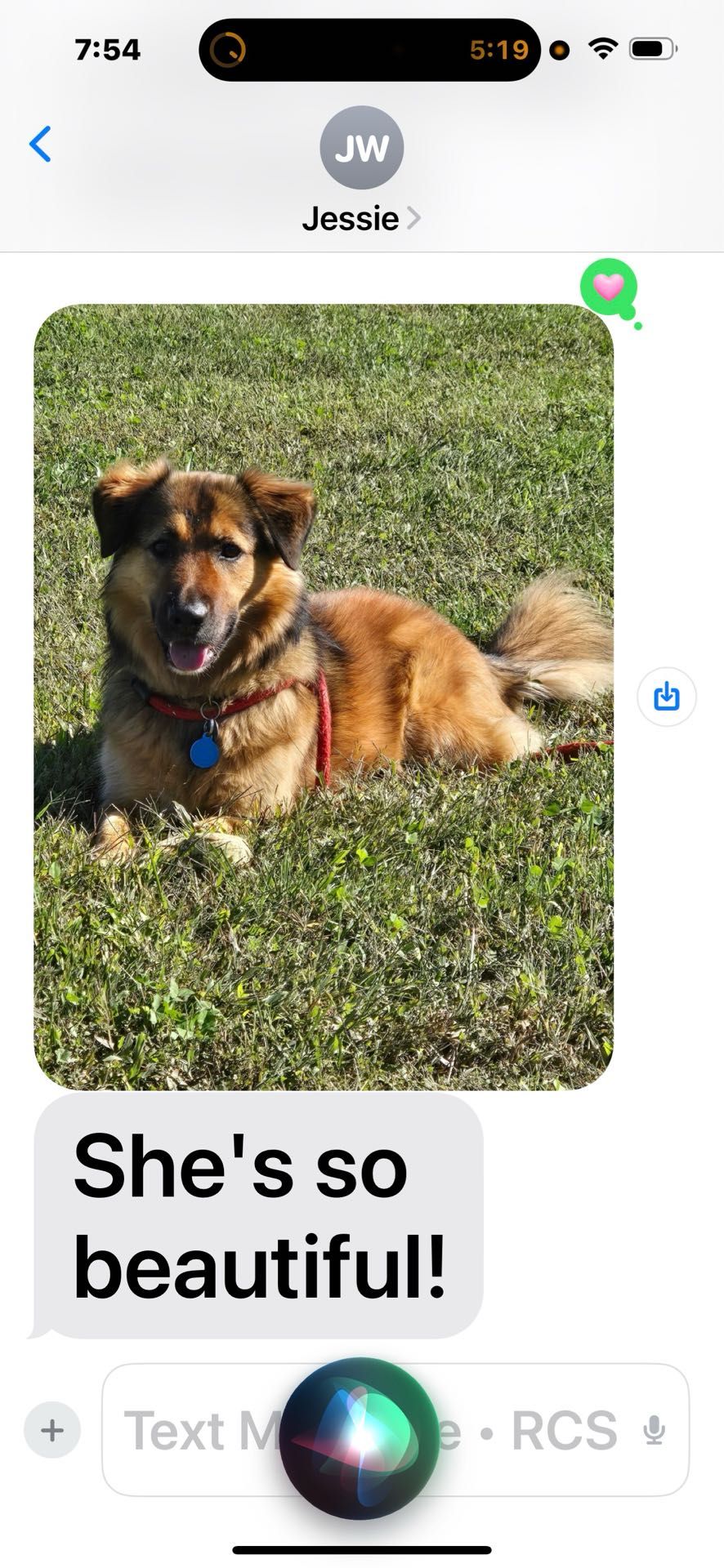Open the plus attachments menu
The width and height of the screenshot is (724, 1568).
[x=52, y=1430]
